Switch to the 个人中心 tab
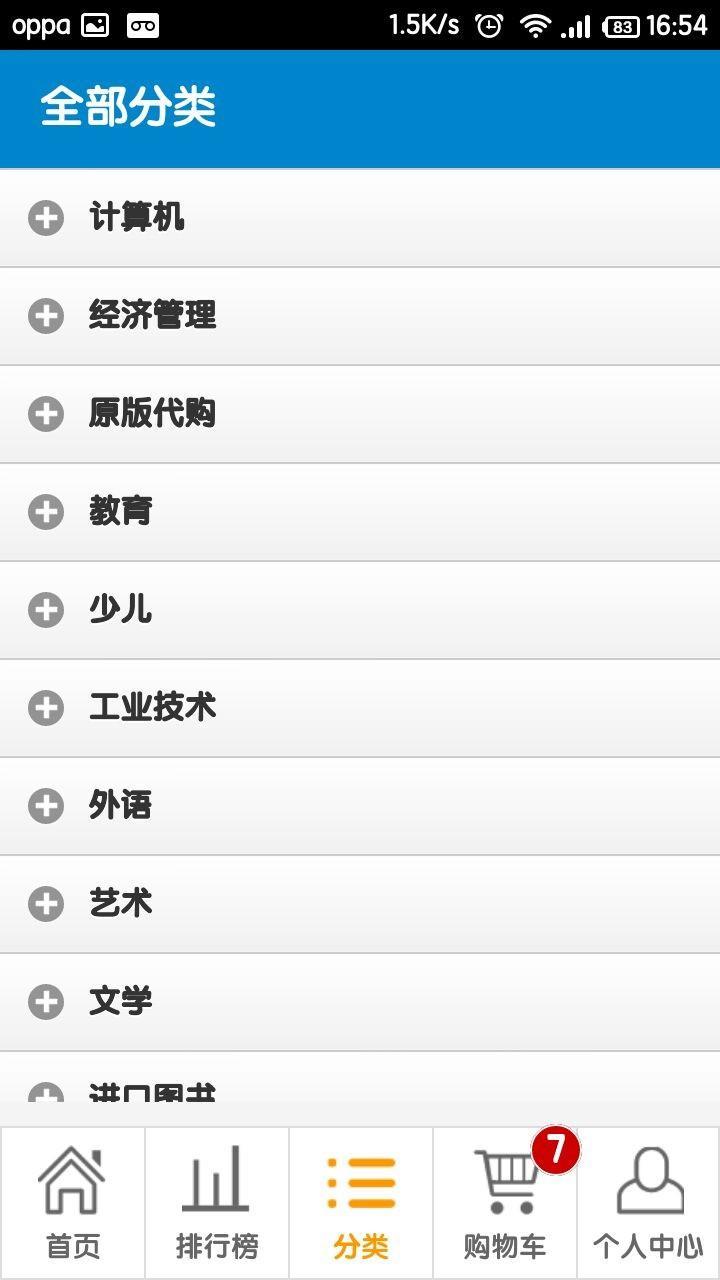This screenshot has height=1280, width=720. [x=648, y=1203]
